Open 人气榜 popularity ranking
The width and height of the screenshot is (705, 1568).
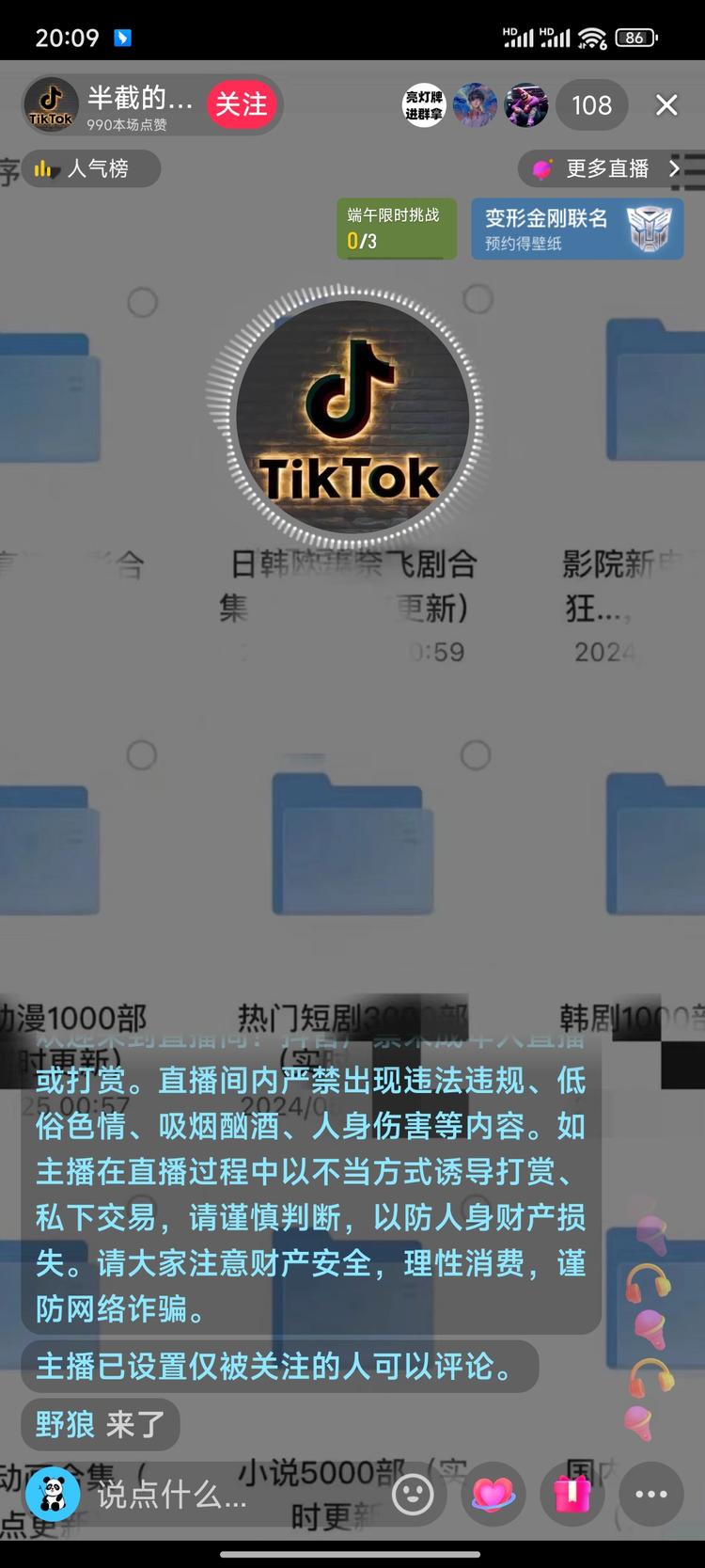91,169
